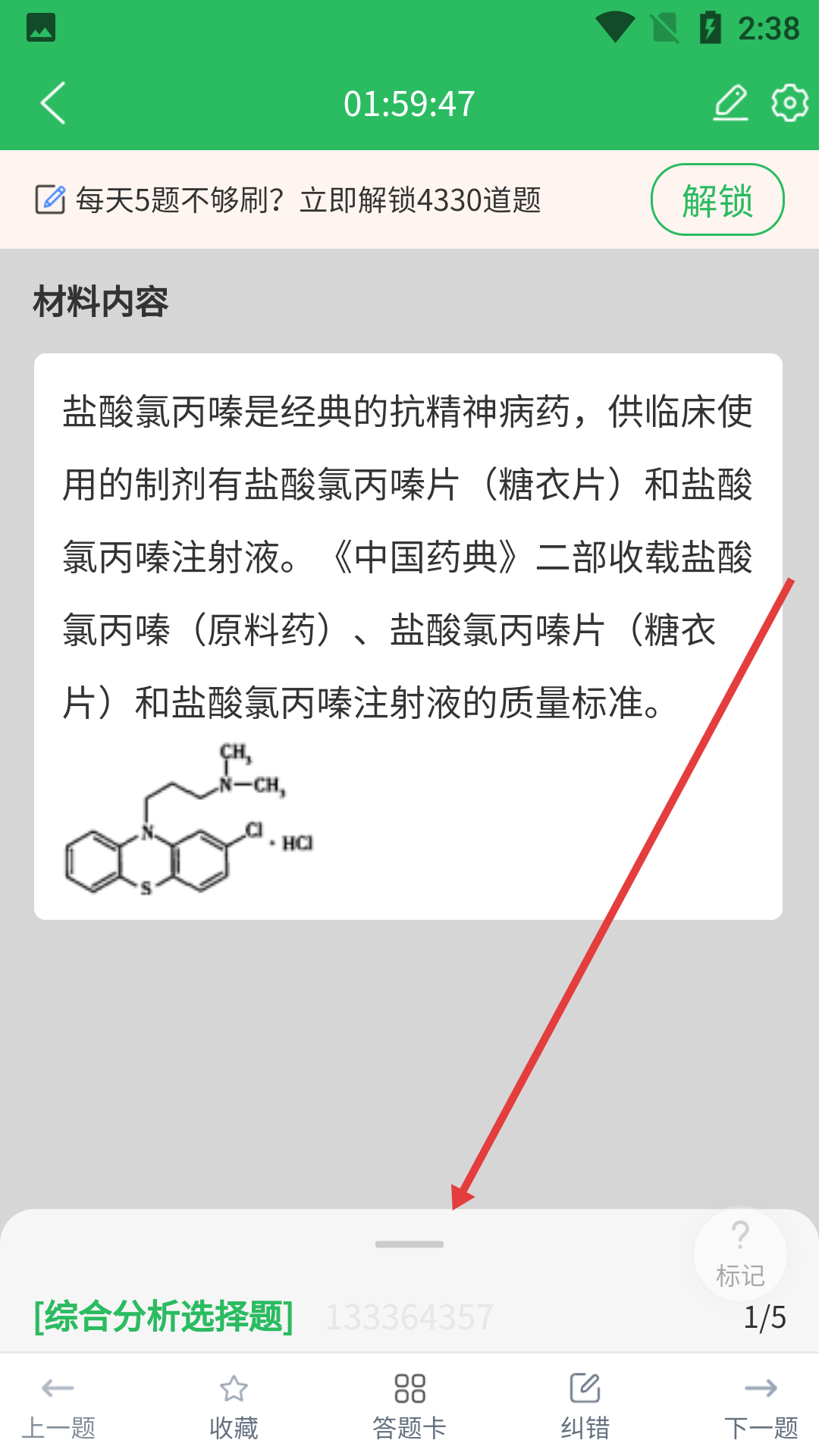The width and height of the screenshot is (819, 1456).
Task: Tap the bottom sheet drag handle
Action: point(409,1244)
